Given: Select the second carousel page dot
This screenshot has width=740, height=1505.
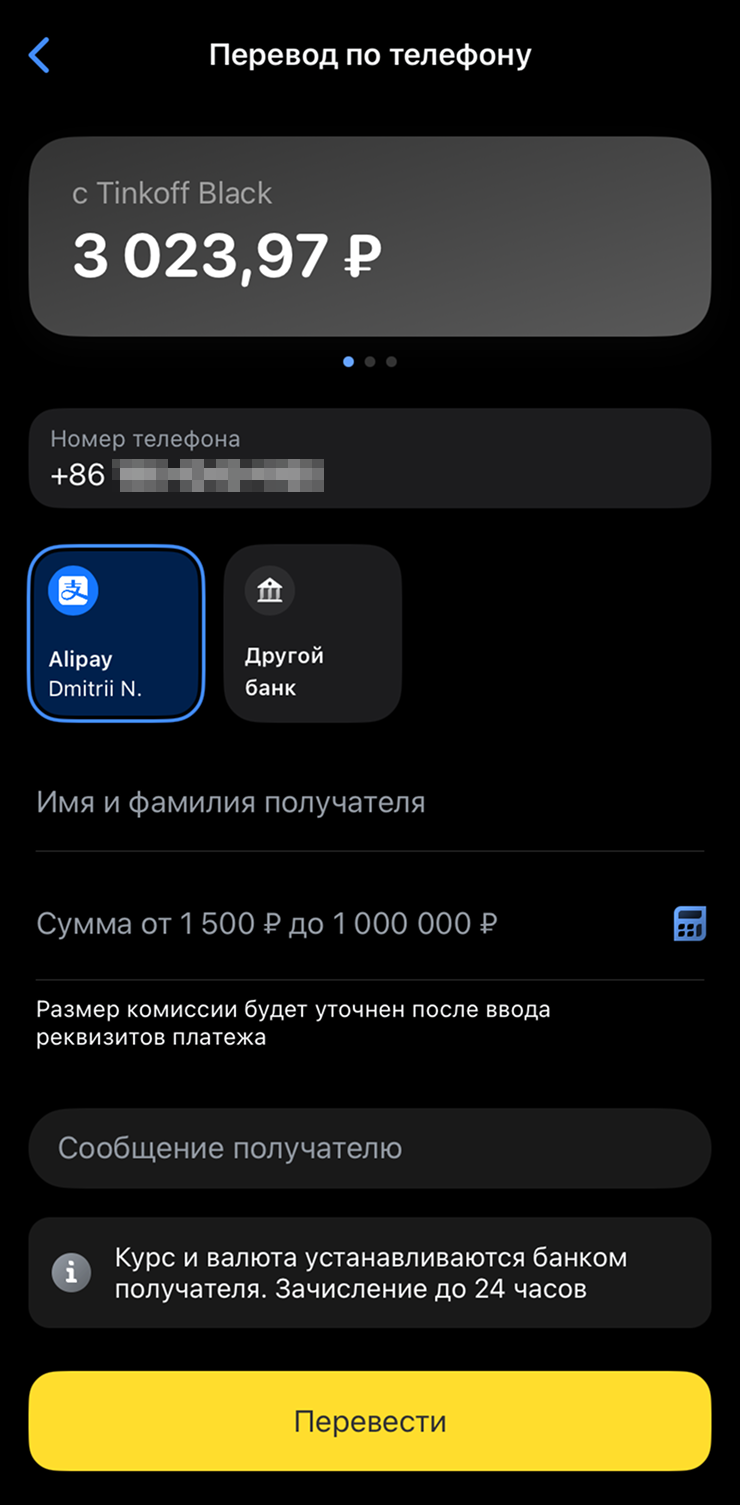Looking at the screenshot, I should [370, 361].
